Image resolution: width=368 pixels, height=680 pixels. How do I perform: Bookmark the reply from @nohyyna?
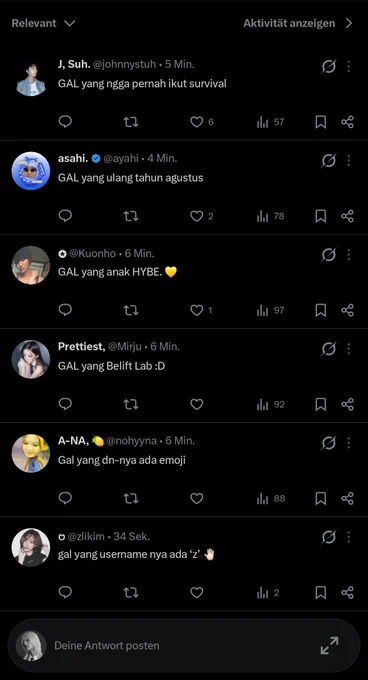pos(320,498)
